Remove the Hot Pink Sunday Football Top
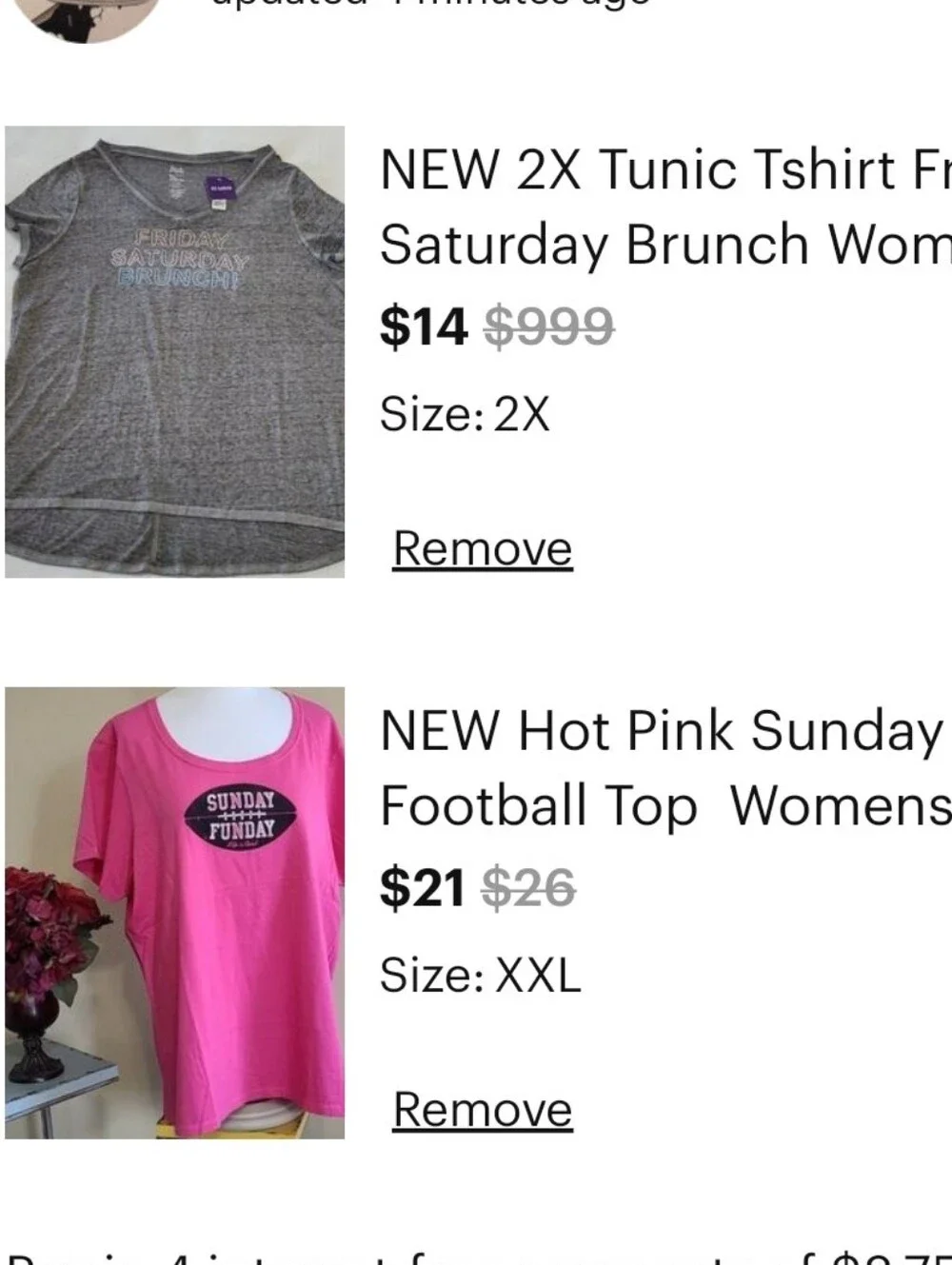 (483, 1110)
